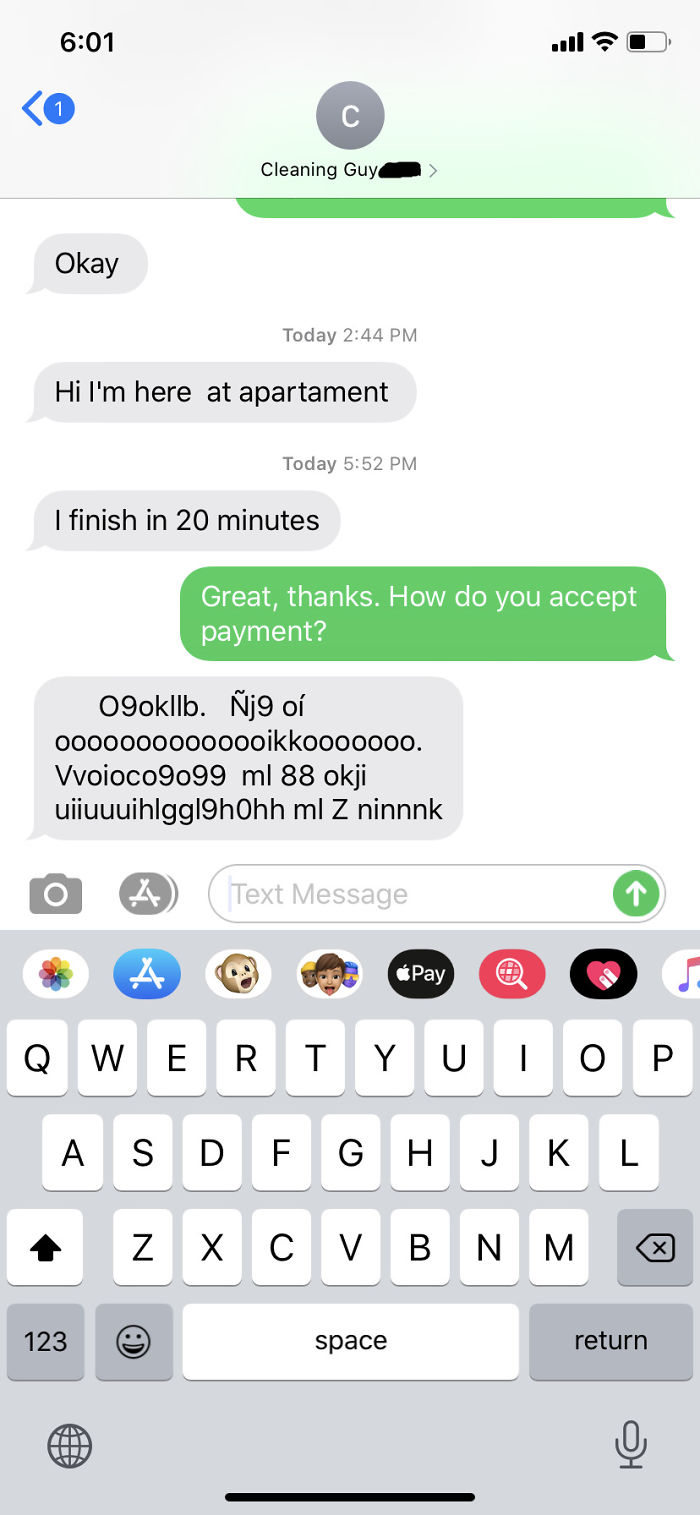
Task: Open the Music app in the drawer
Action: point(684,973)
